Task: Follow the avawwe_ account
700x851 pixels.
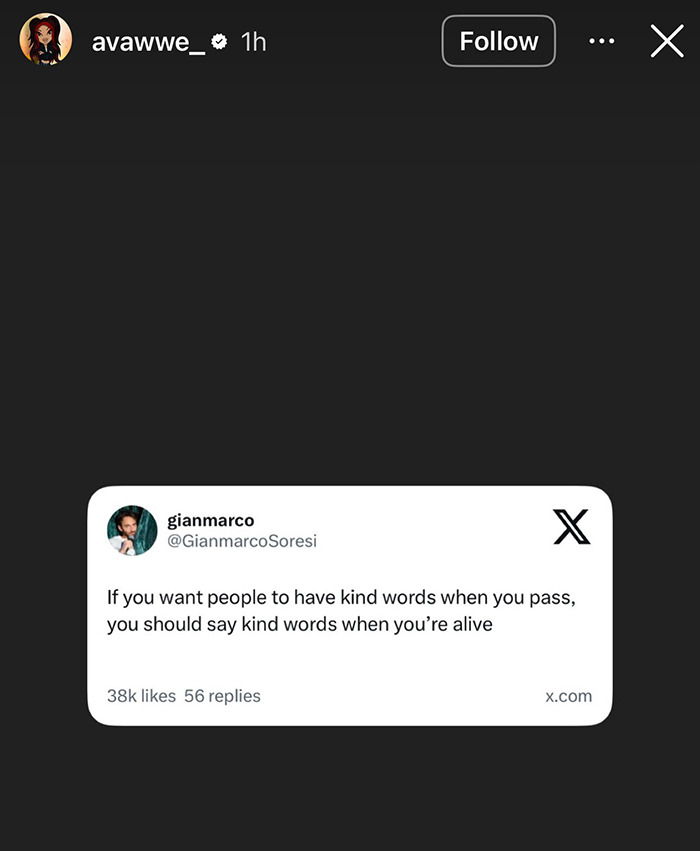Action: pyautogui.click(x=498, y=41)
